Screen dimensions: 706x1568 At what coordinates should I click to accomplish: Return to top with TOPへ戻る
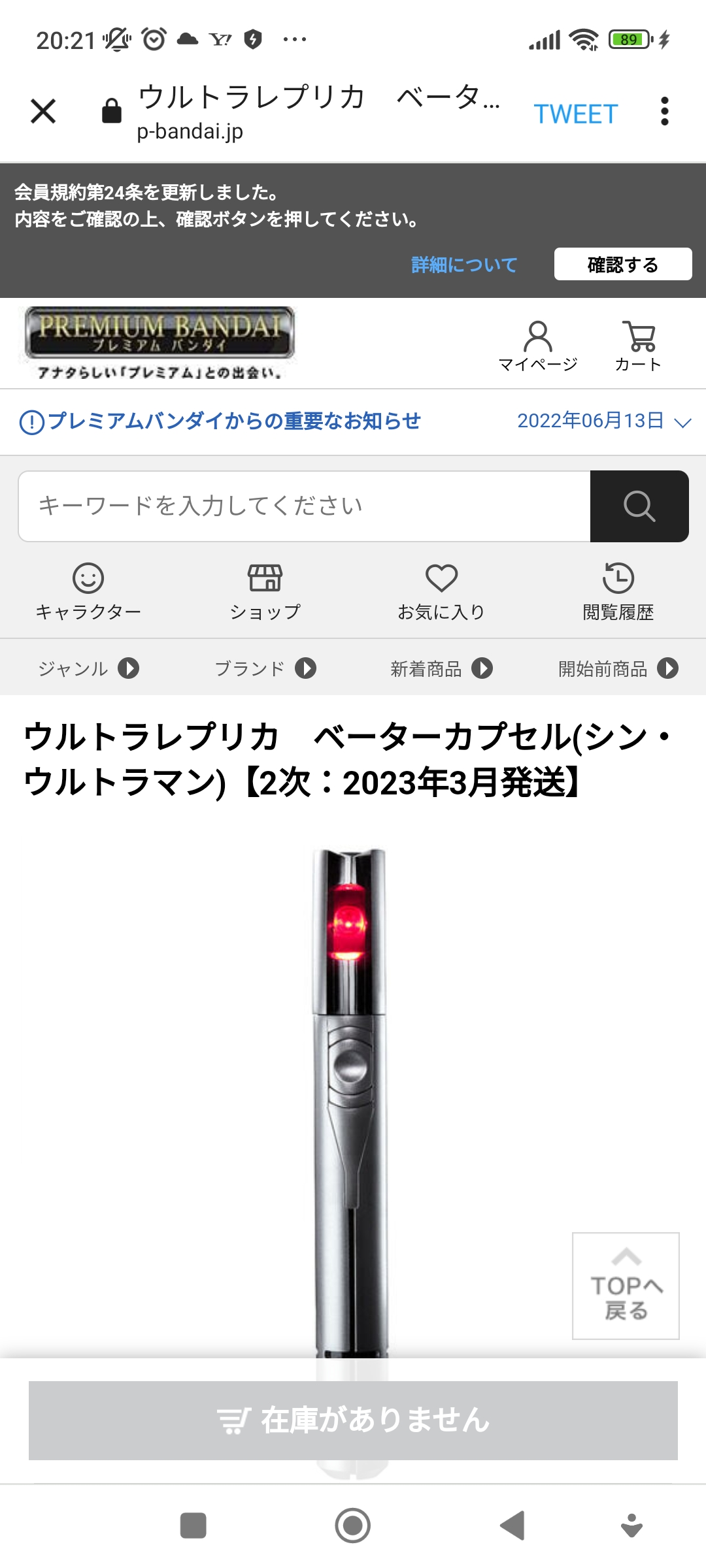tap(626, 1286)
